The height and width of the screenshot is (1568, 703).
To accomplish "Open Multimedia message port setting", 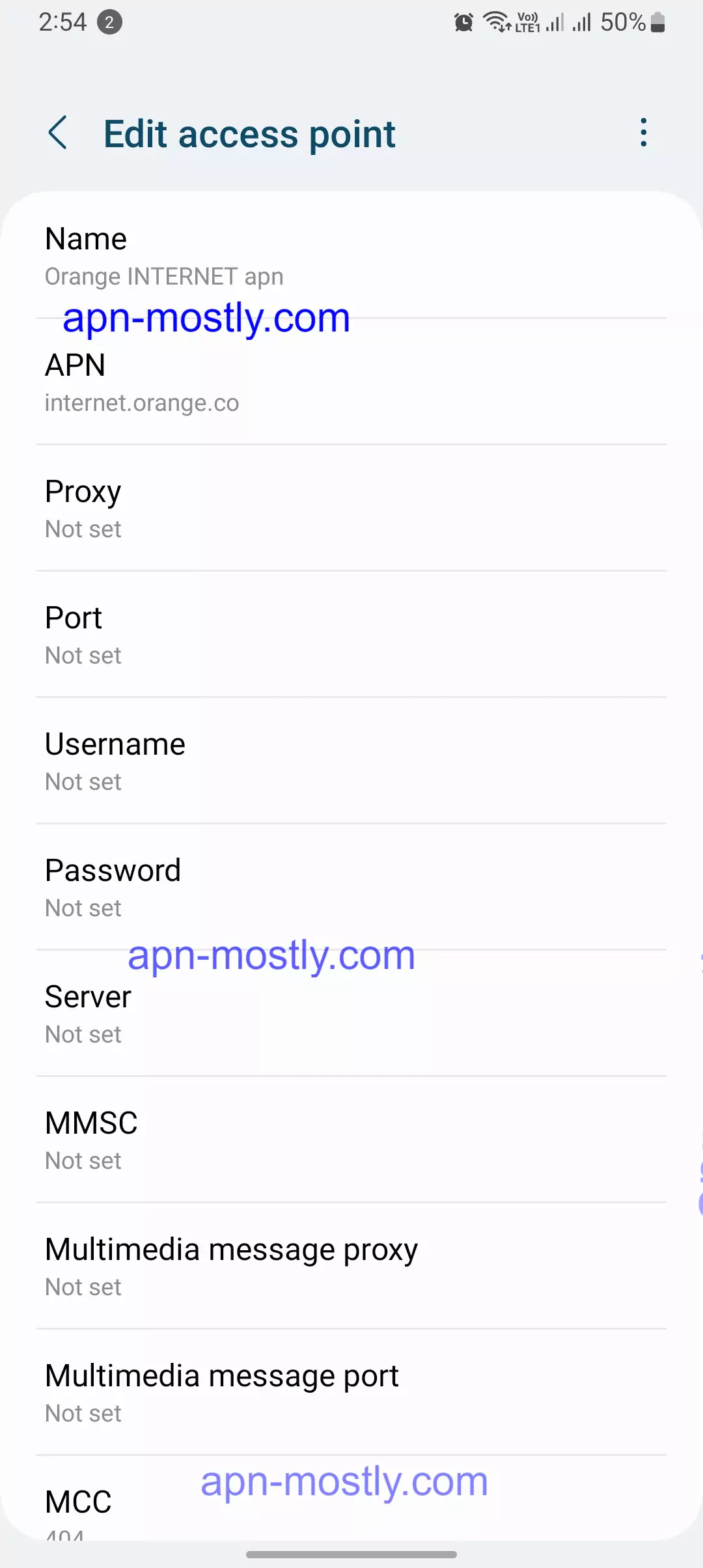I will 351,1393.
